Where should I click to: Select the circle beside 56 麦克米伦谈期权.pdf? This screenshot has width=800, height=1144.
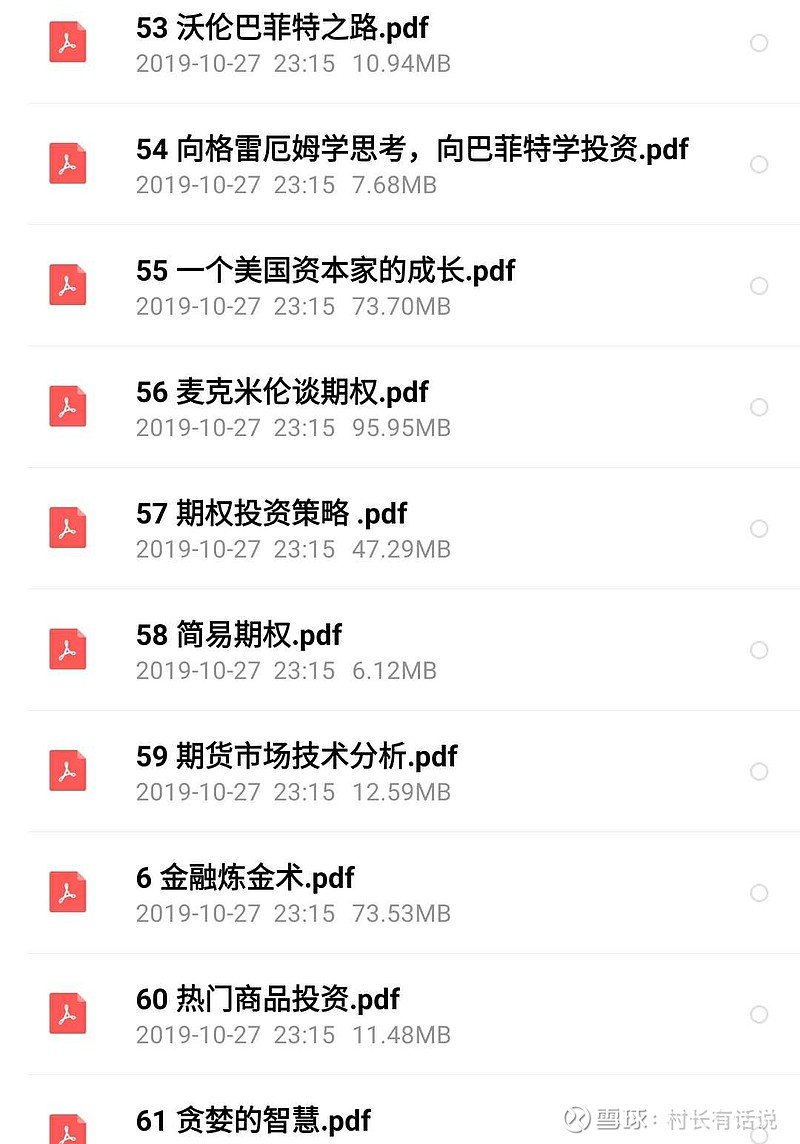pyautogui.click(x=760, y=406)
